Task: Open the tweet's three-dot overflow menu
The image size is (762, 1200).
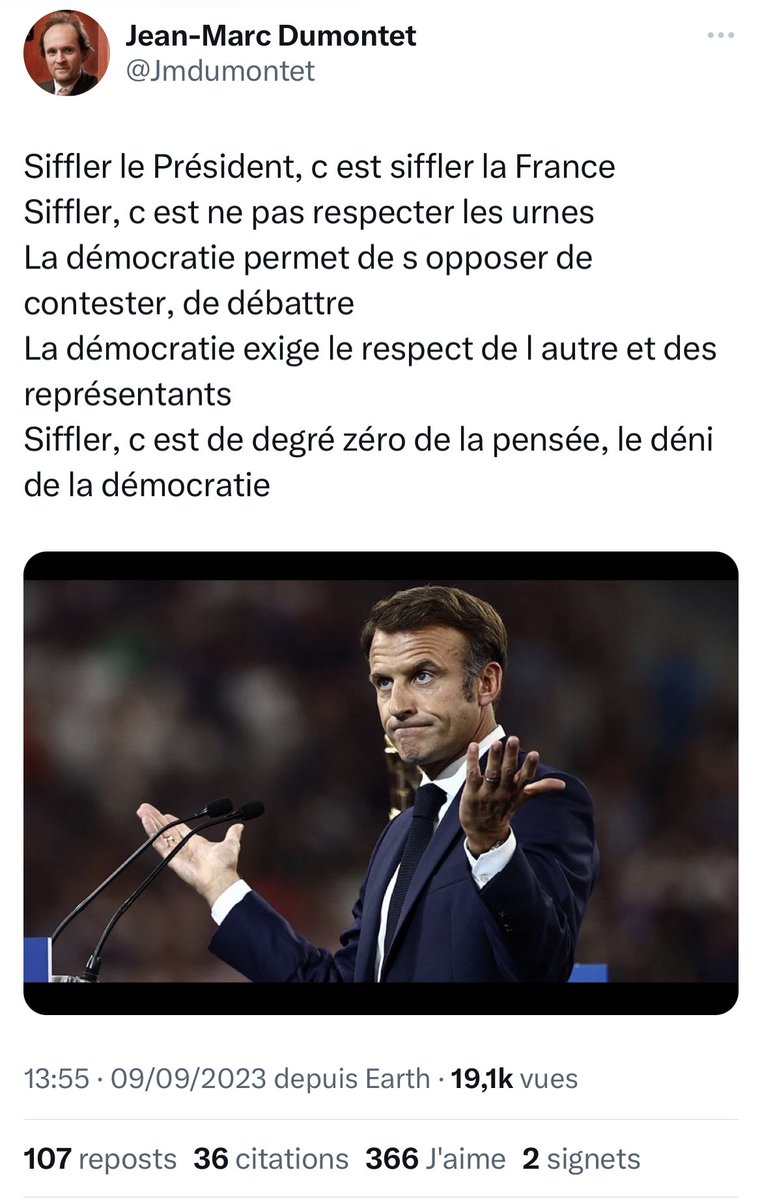Action: click(720, 35)
